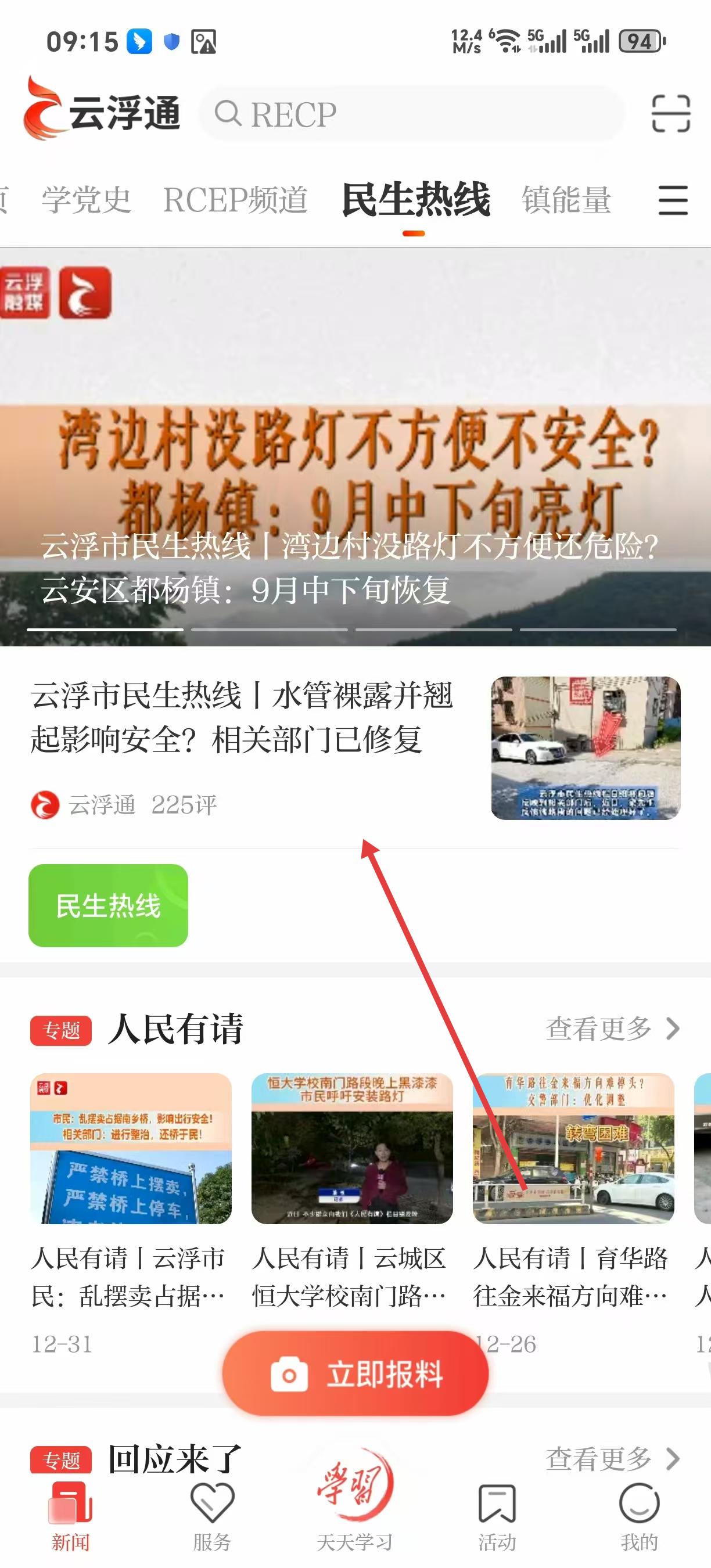711x1568 pixels.
Task: Open the scan QR code icon
Action: coord(670,114)
